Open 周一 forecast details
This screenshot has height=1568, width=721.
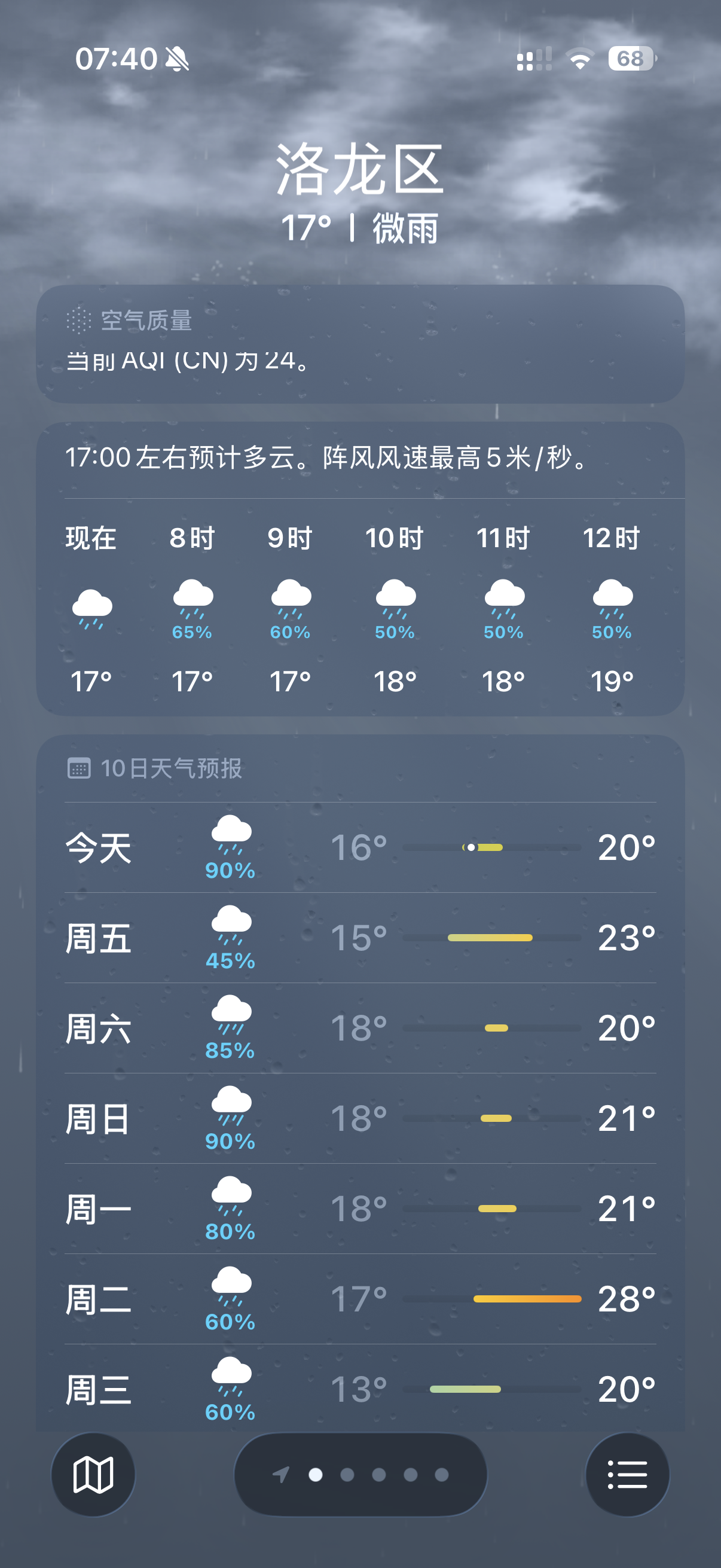click(x=360, y=1208)
